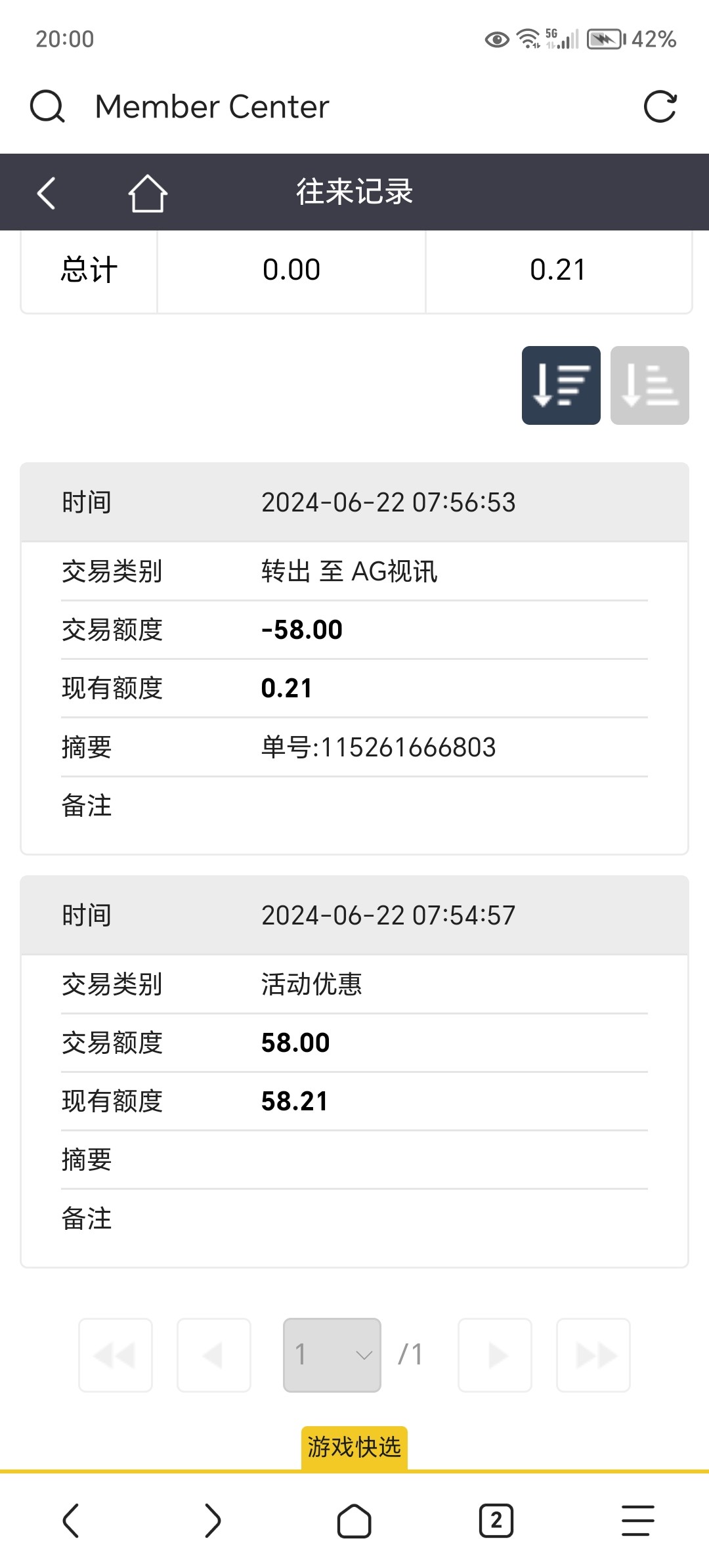Open the page number dropdown

332,1355
